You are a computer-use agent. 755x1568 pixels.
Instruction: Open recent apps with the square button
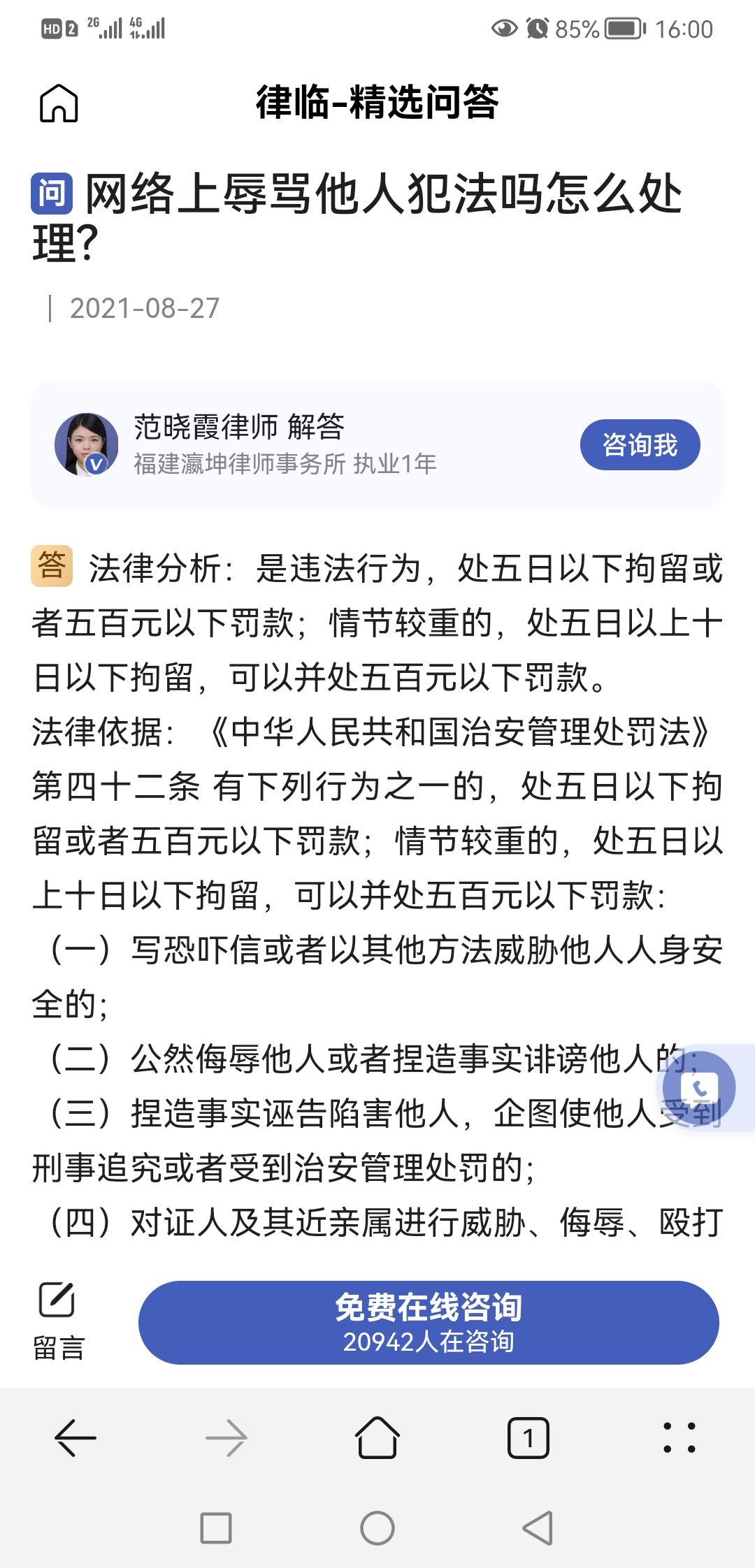click(216, 1527)
